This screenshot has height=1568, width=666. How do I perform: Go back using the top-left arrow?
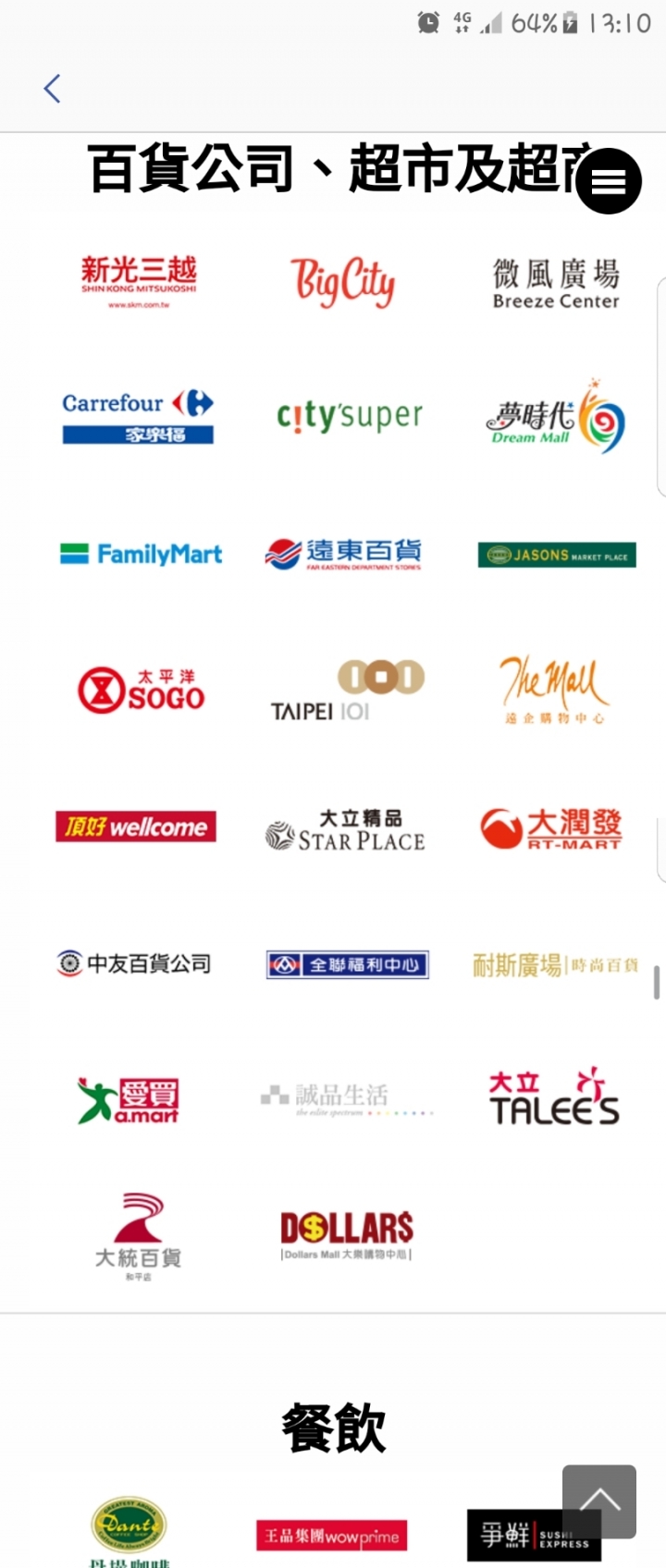(53, 89)
